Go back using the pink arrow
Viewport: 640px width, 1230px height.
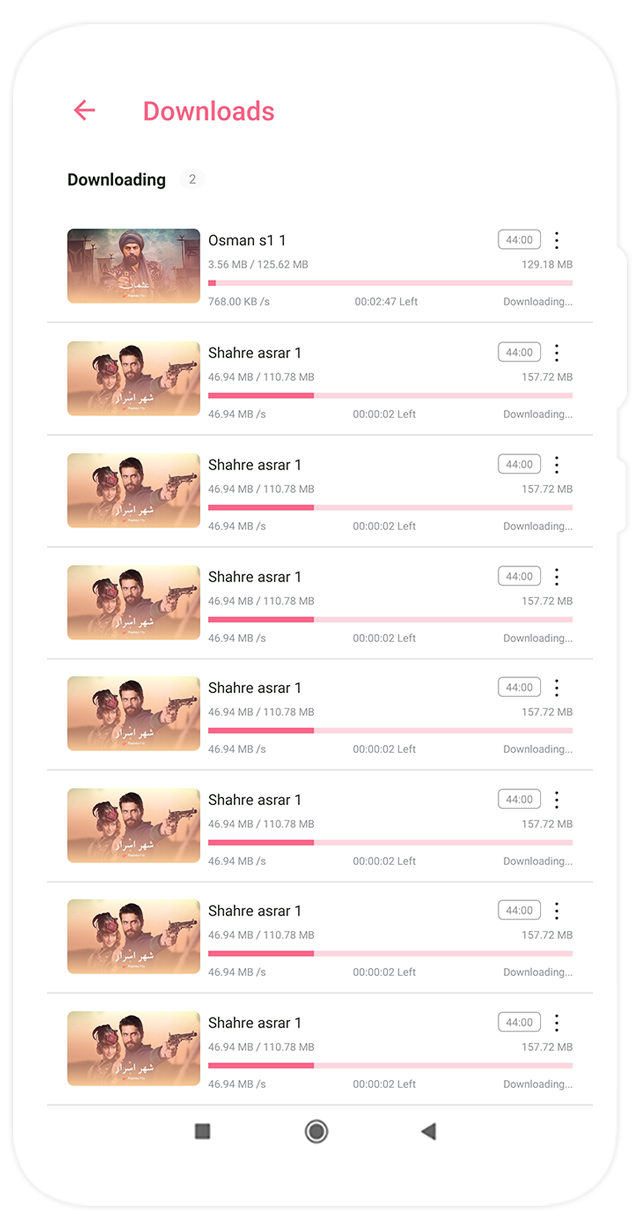[84, 111]
